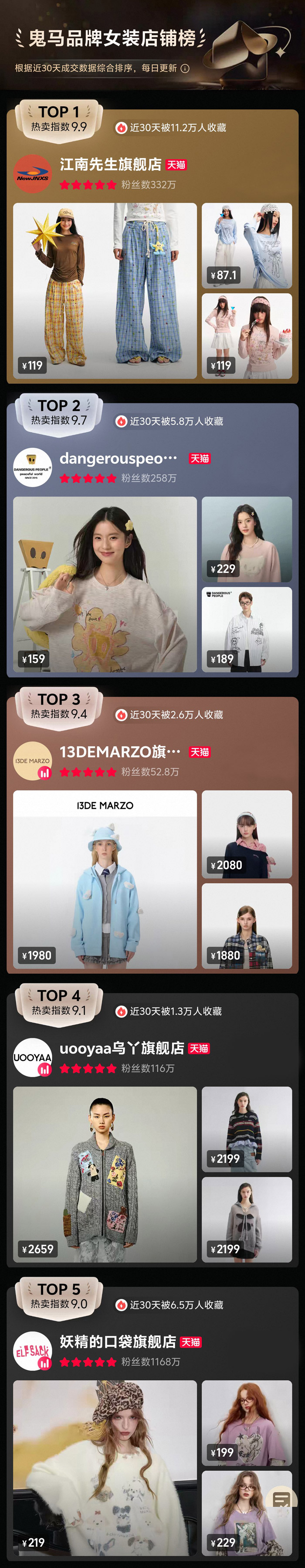
Task: Open the ranking info icon beside 每日更新
Action: [185, 69]
